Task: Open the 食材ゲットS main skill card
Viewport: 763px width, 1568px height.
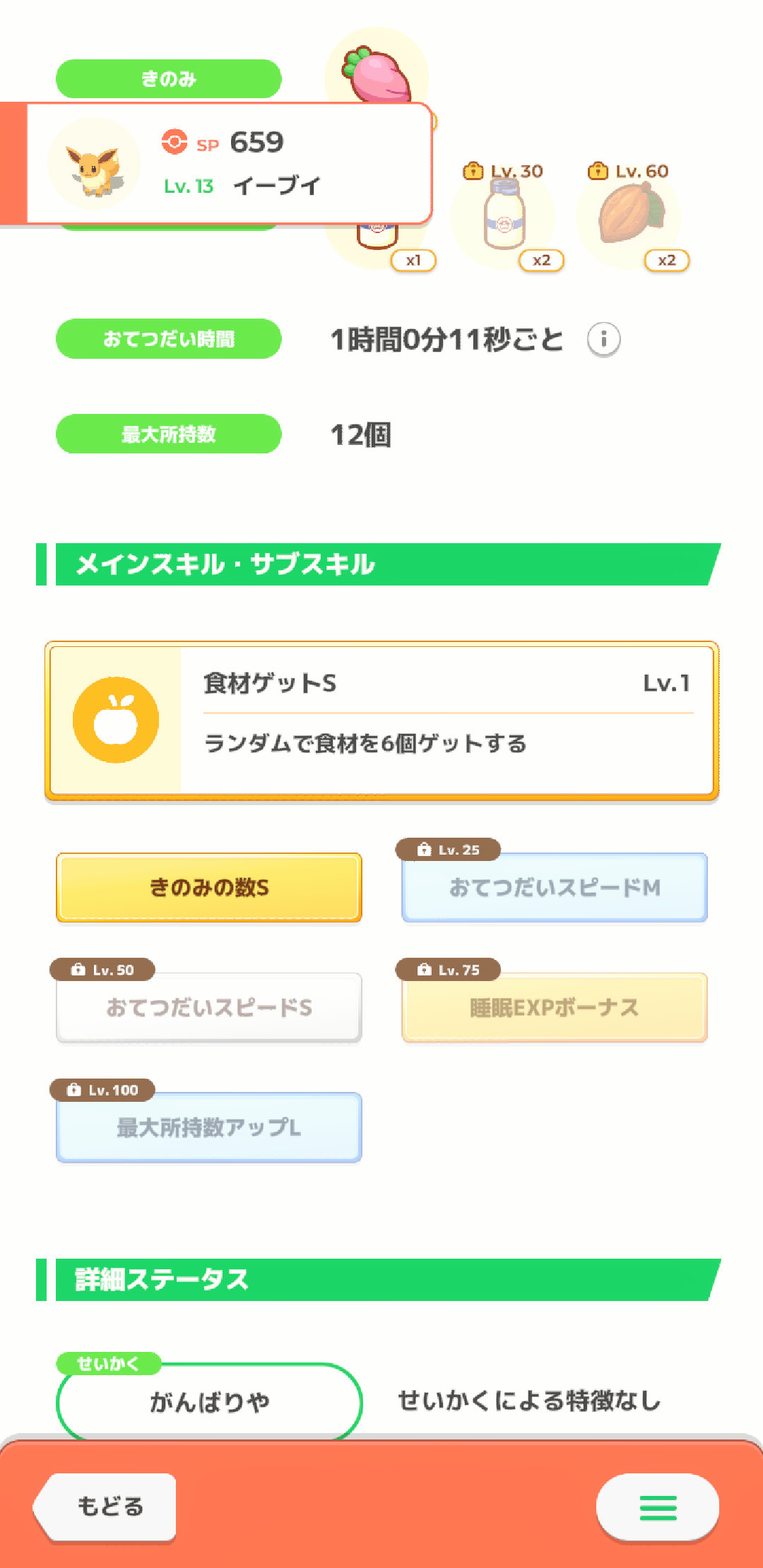Action: (x=381, y=721)
